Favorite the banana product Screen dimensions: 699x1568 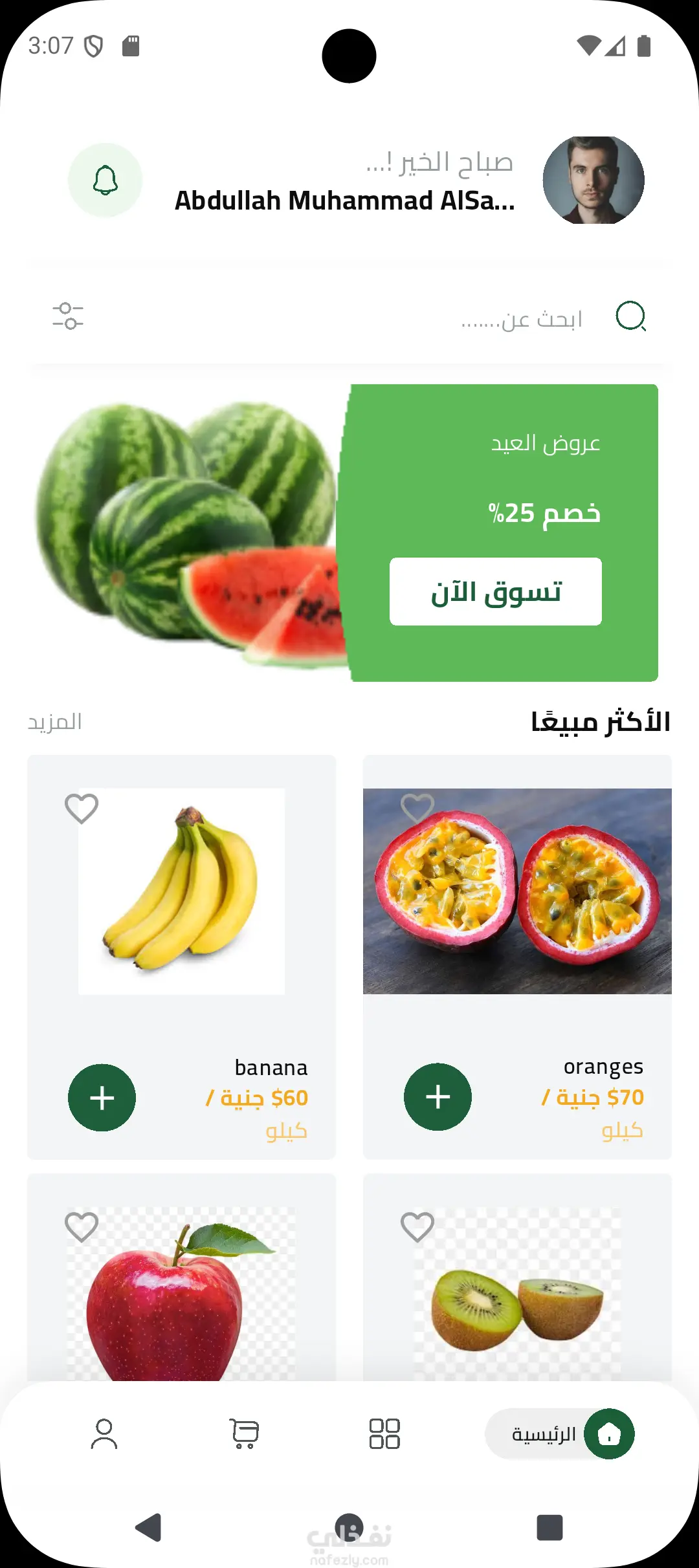click(x=82, y=809)
